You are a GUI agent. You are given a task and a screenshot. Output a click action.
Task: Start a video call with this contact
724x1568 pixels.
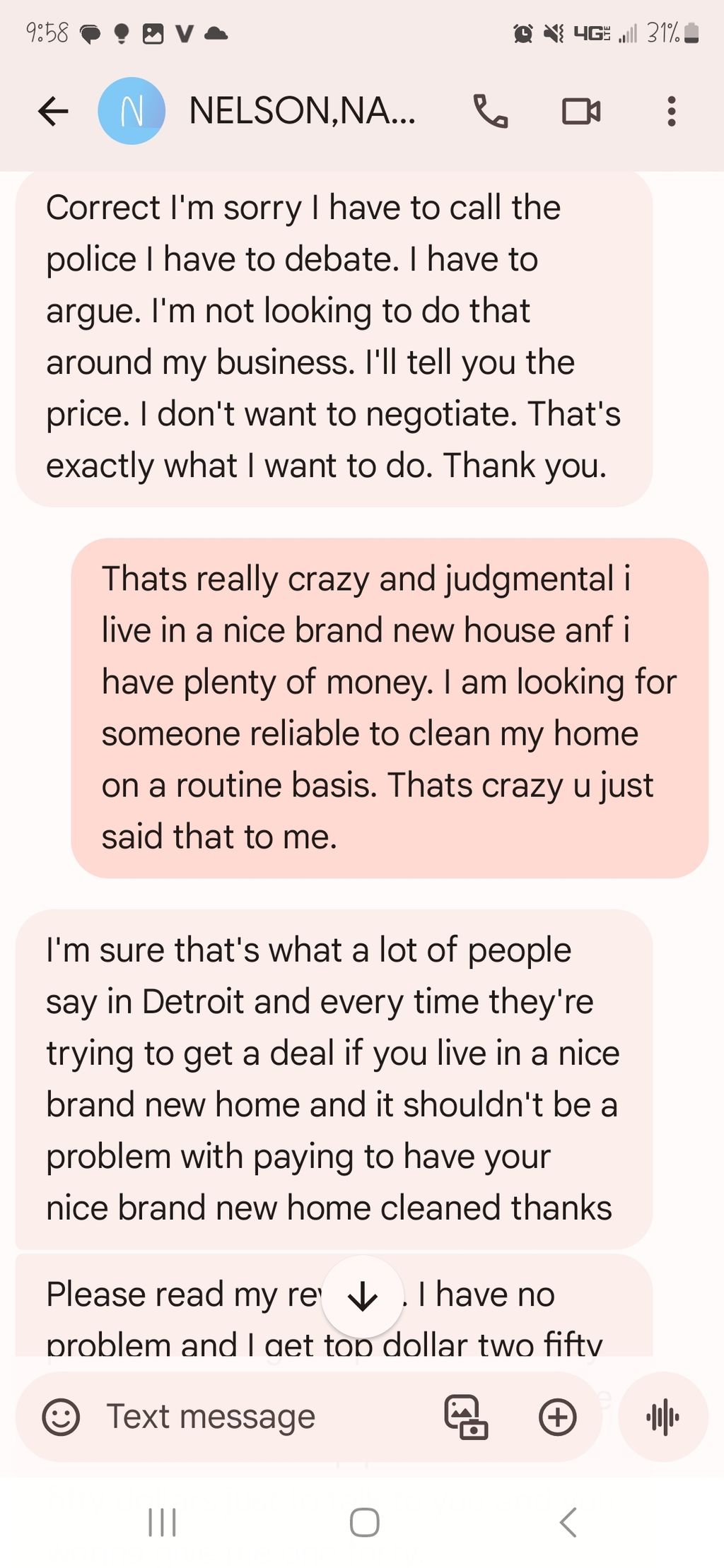point(581,111)
